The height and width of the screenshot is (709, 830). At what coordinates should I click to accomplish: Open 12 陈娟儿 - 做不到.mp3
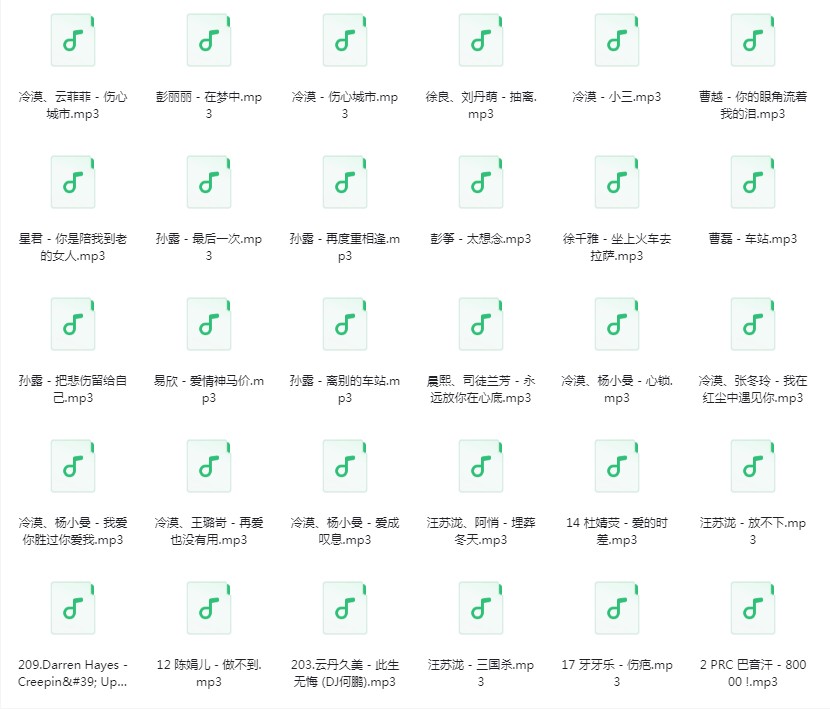tap(209, 608)
